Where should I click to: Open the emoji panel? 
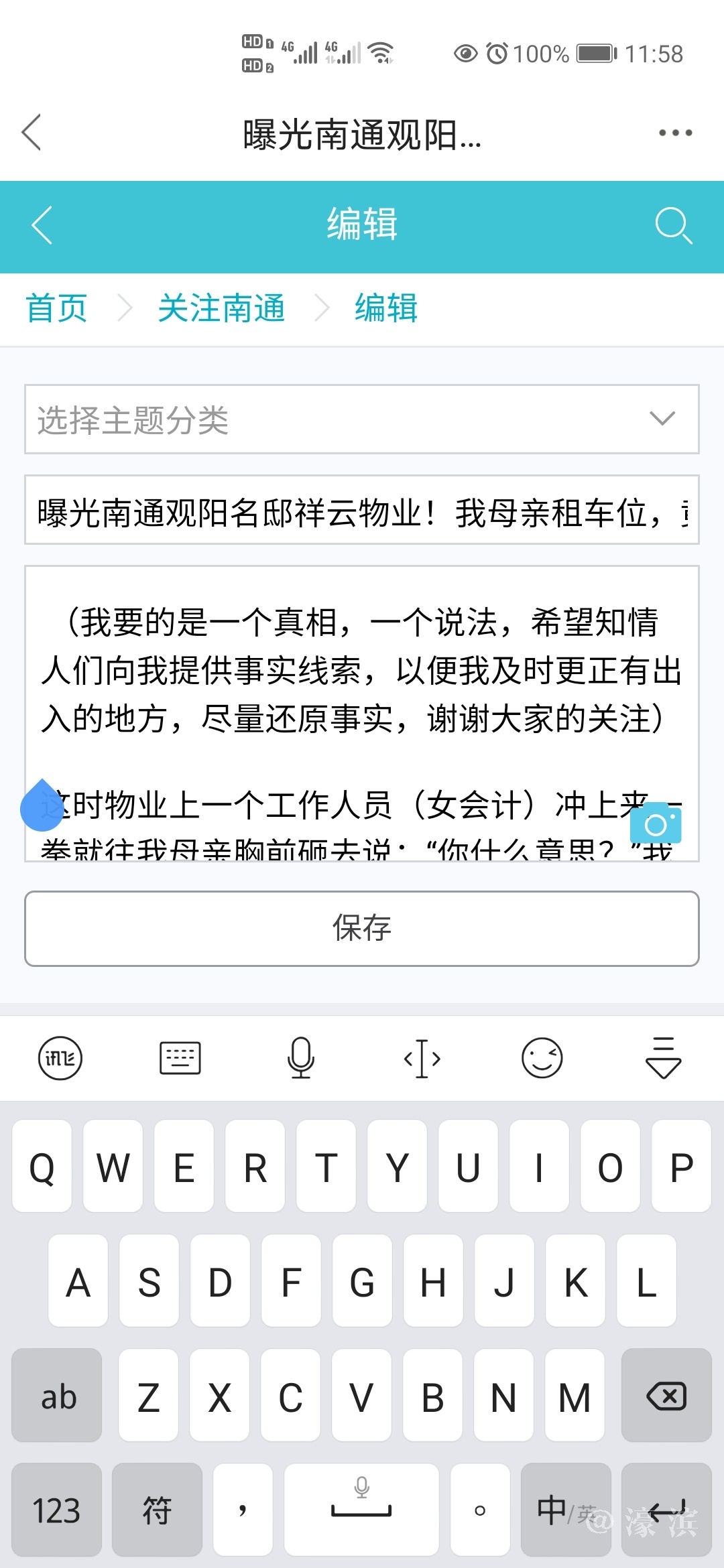point(542,1059)
